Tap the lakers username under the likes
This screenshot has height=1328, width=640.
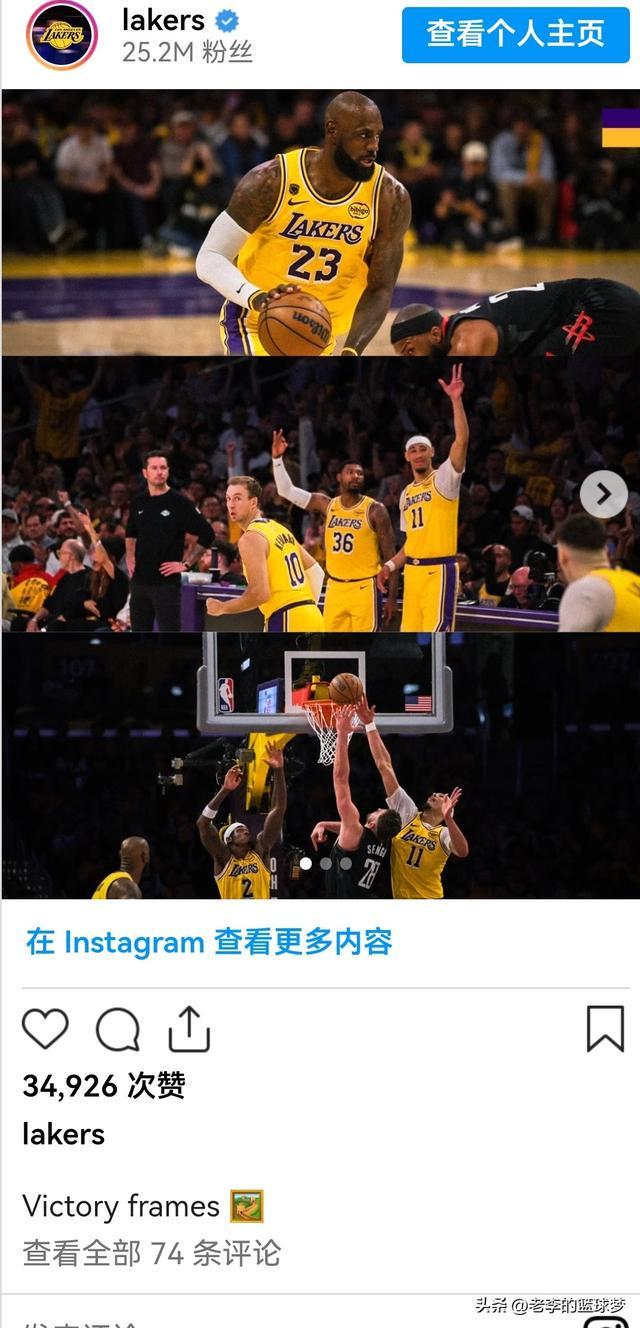pos(63,1134)
